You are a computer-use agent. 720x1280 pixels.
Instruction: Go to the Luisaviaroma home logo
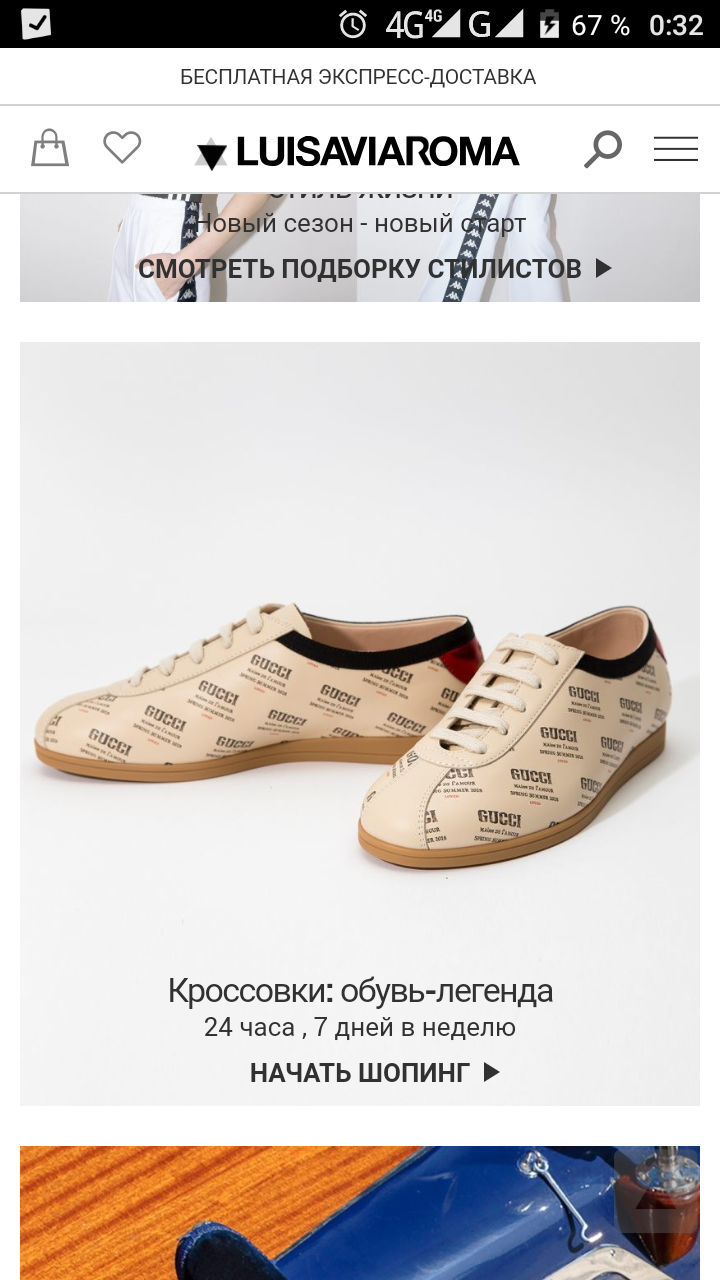pyautogui.click(x=358, y=152)
